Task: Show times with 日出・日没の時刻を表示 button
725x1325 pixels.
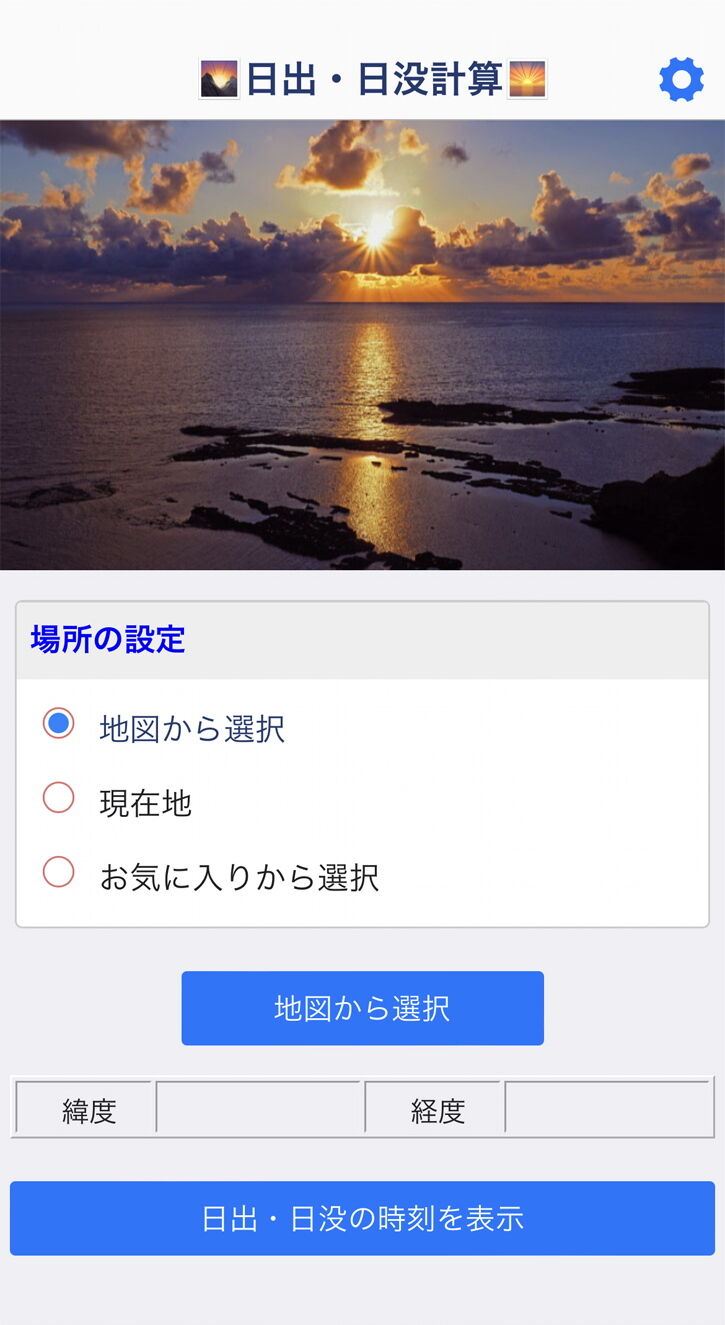Action: point(362,1218)
